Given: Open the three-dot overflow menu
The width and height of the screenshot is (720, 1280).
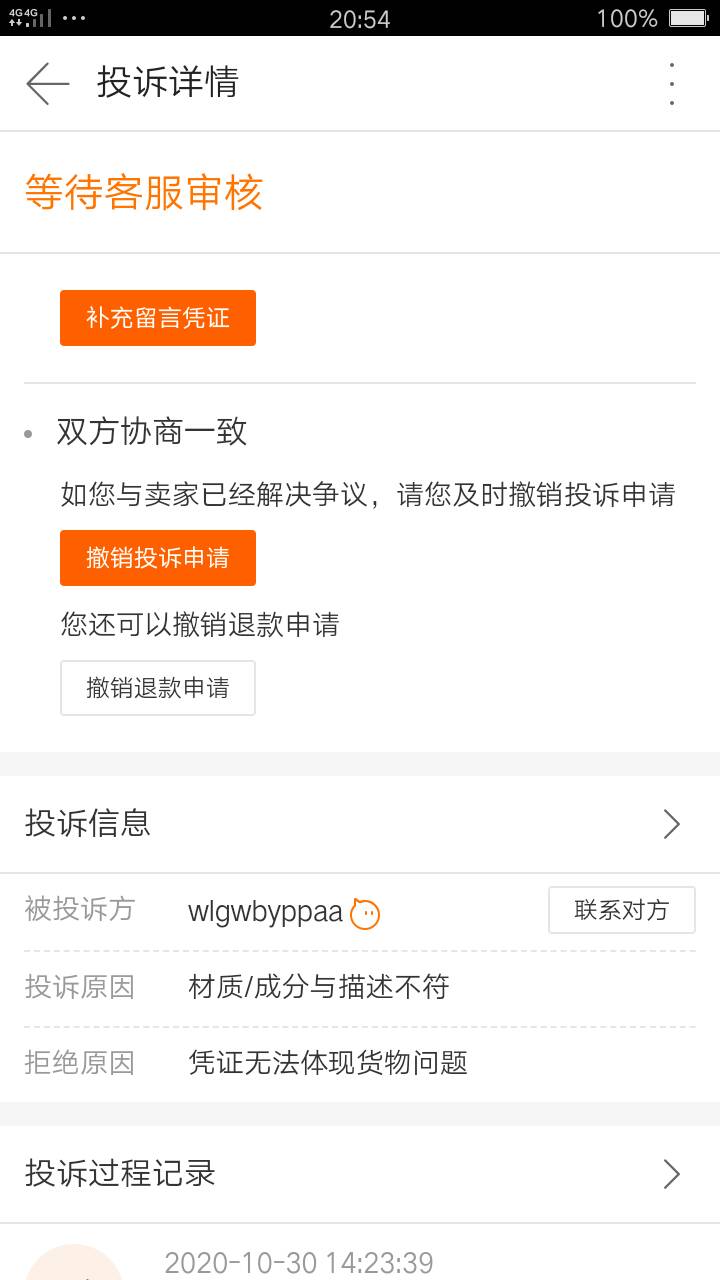Looking at the screenshot, I should [672, 83].
